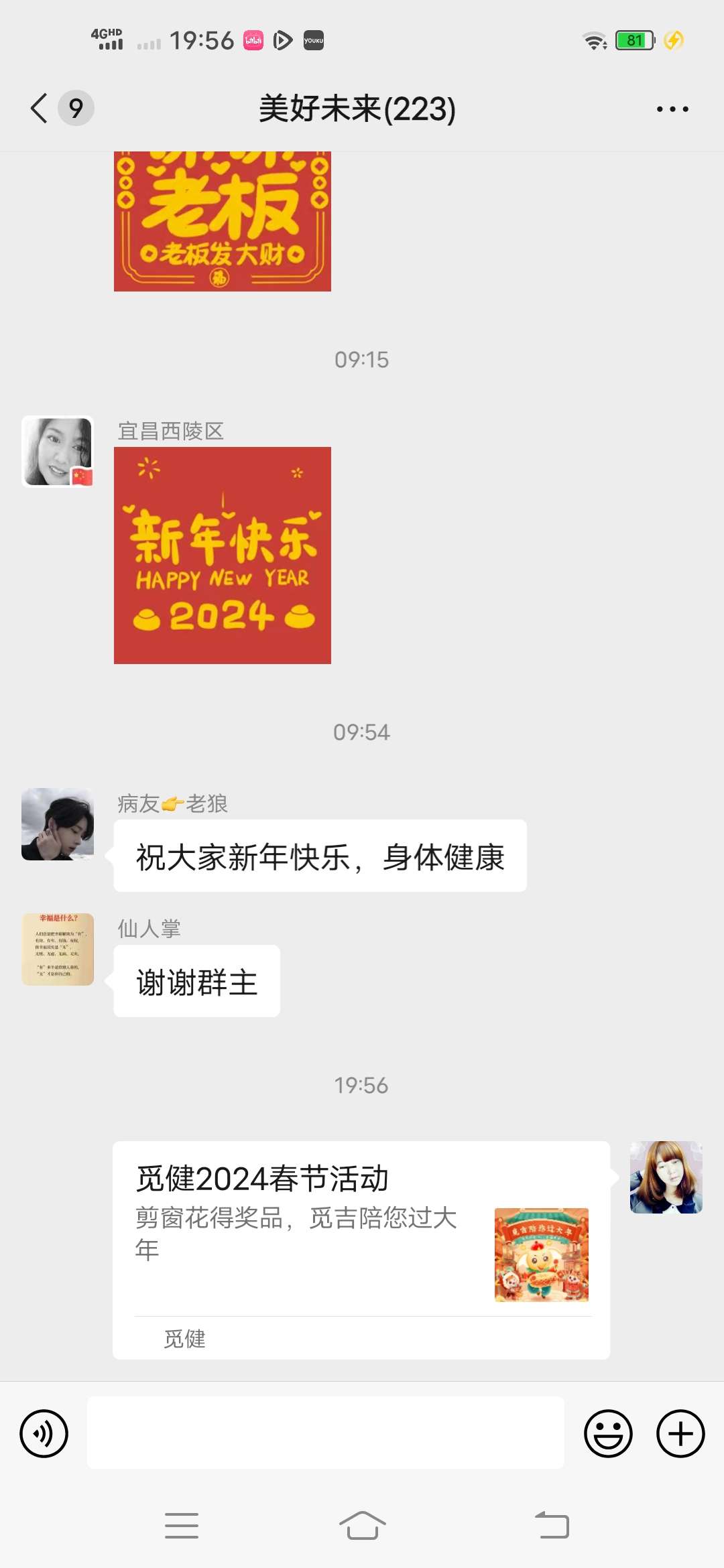Focus the message text field
The width and height of the screenshot is (724, 1568).
pyautogui.click(x=325, y=1433)
